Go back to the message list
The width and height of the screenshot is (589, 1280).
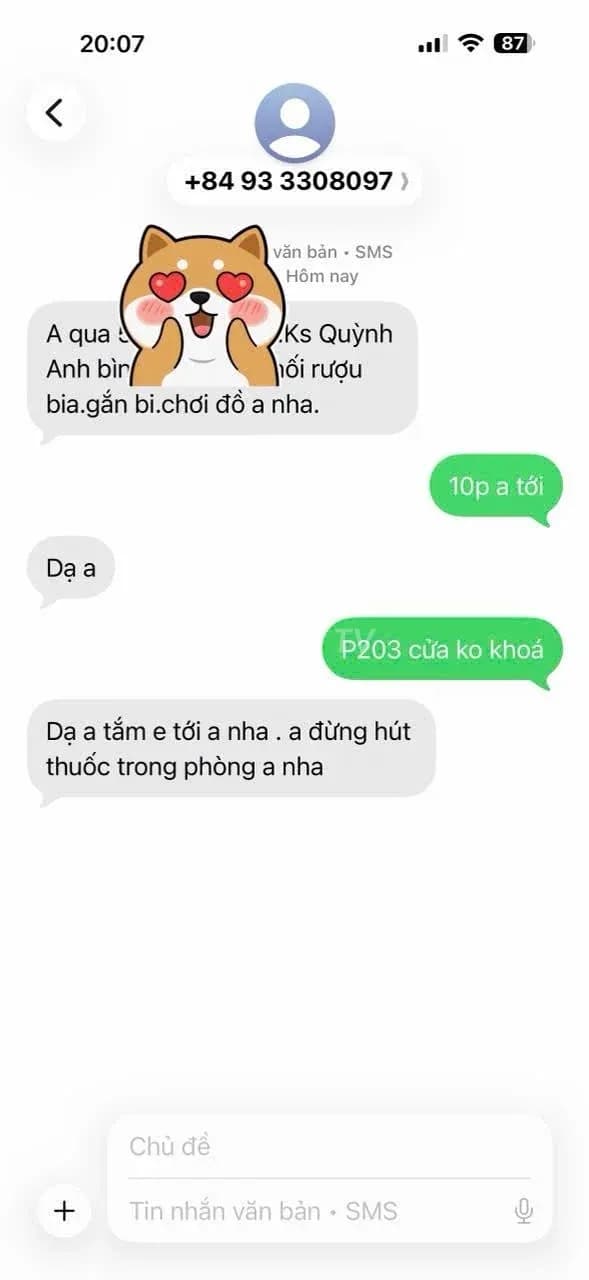tap(55, 113)
